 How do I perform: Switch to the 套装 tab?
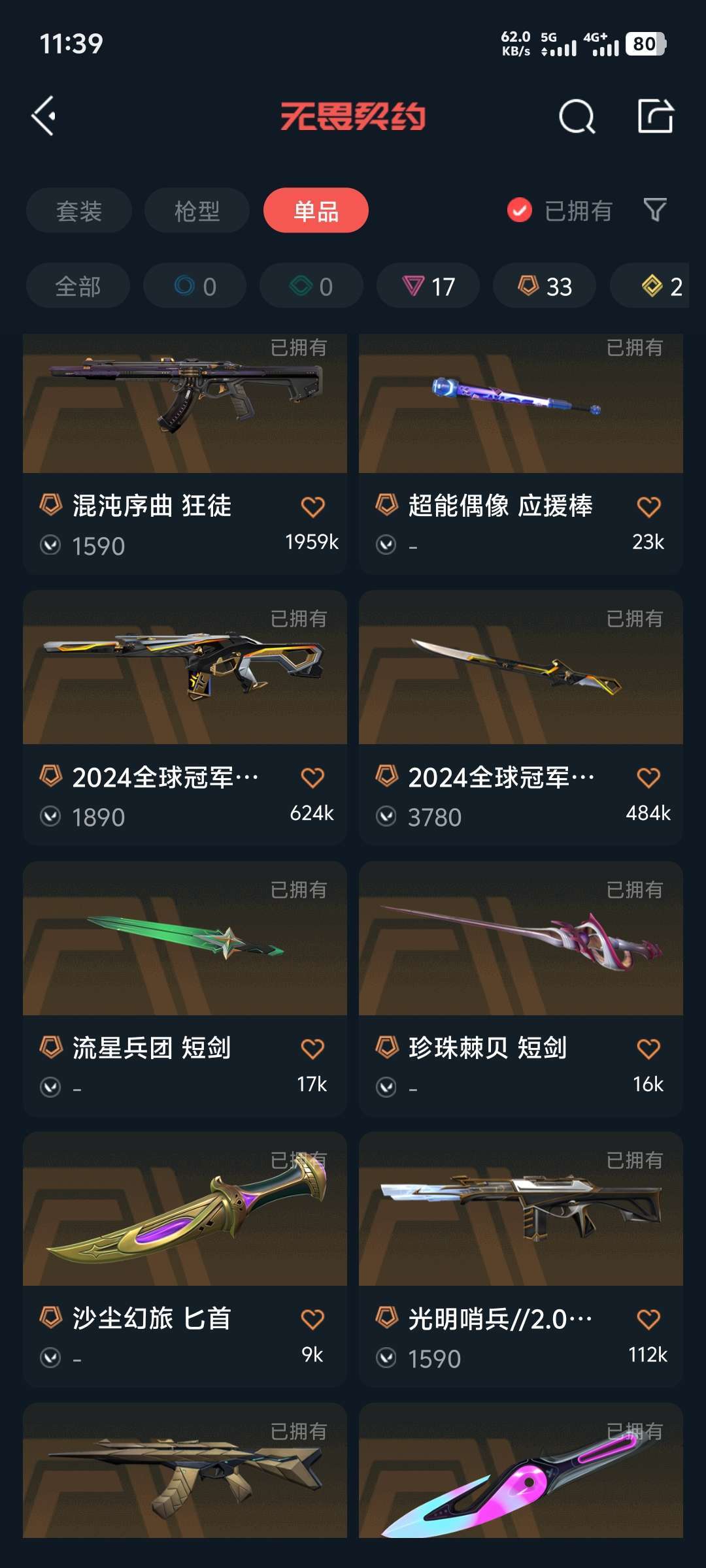tap(78, 210)
